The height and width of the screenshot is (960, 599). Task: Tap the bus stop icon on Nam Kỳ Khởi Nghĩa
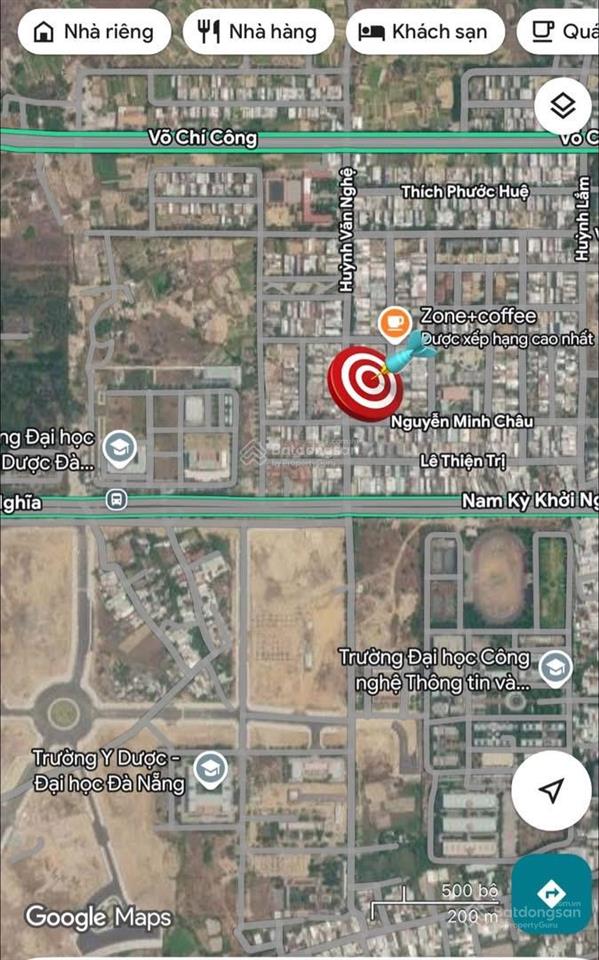point(116,500)
